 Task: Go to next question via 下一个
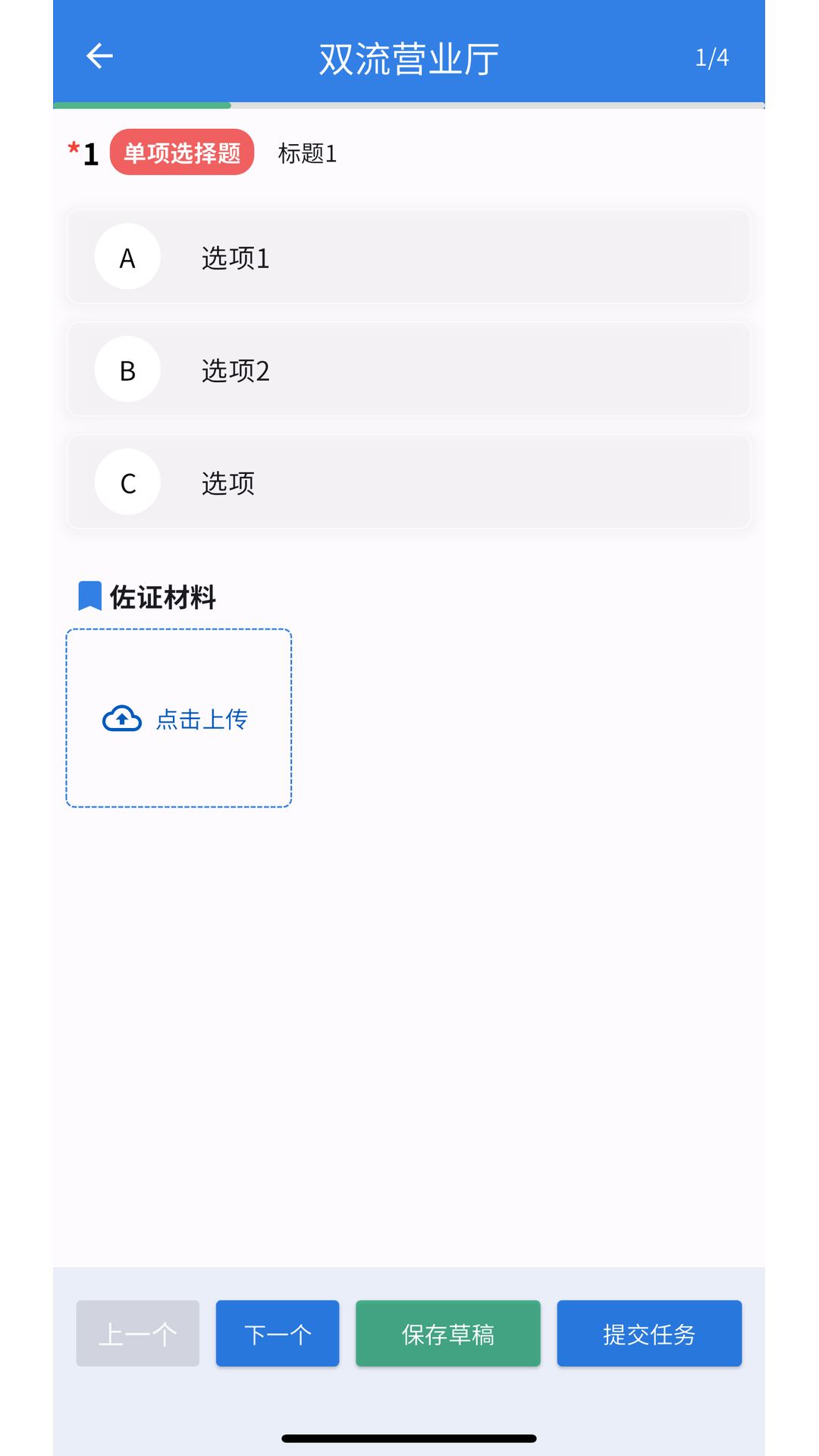(277, 1333)
